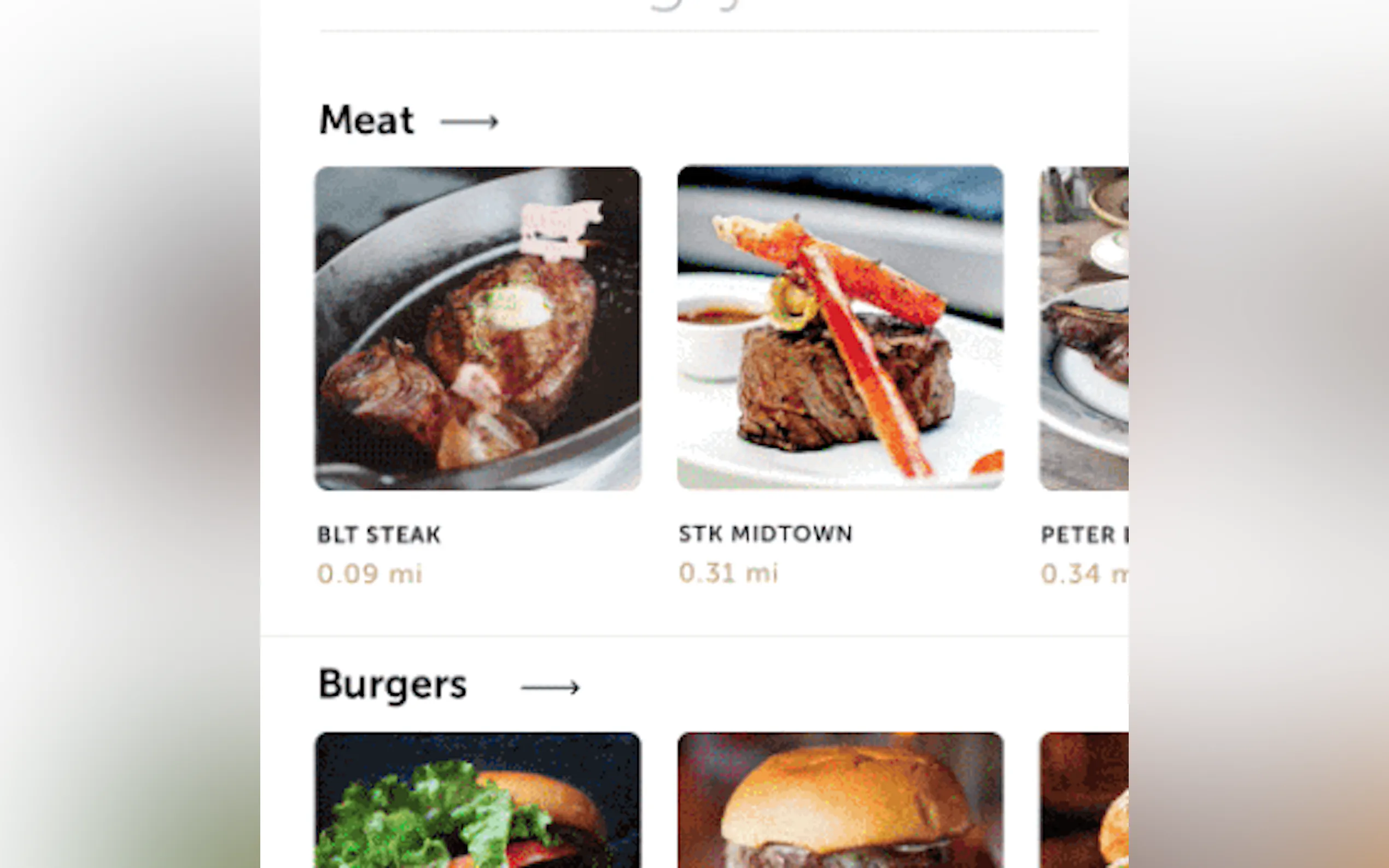View the Peter restaurant card at 0.34 mi

[1084, 329]
